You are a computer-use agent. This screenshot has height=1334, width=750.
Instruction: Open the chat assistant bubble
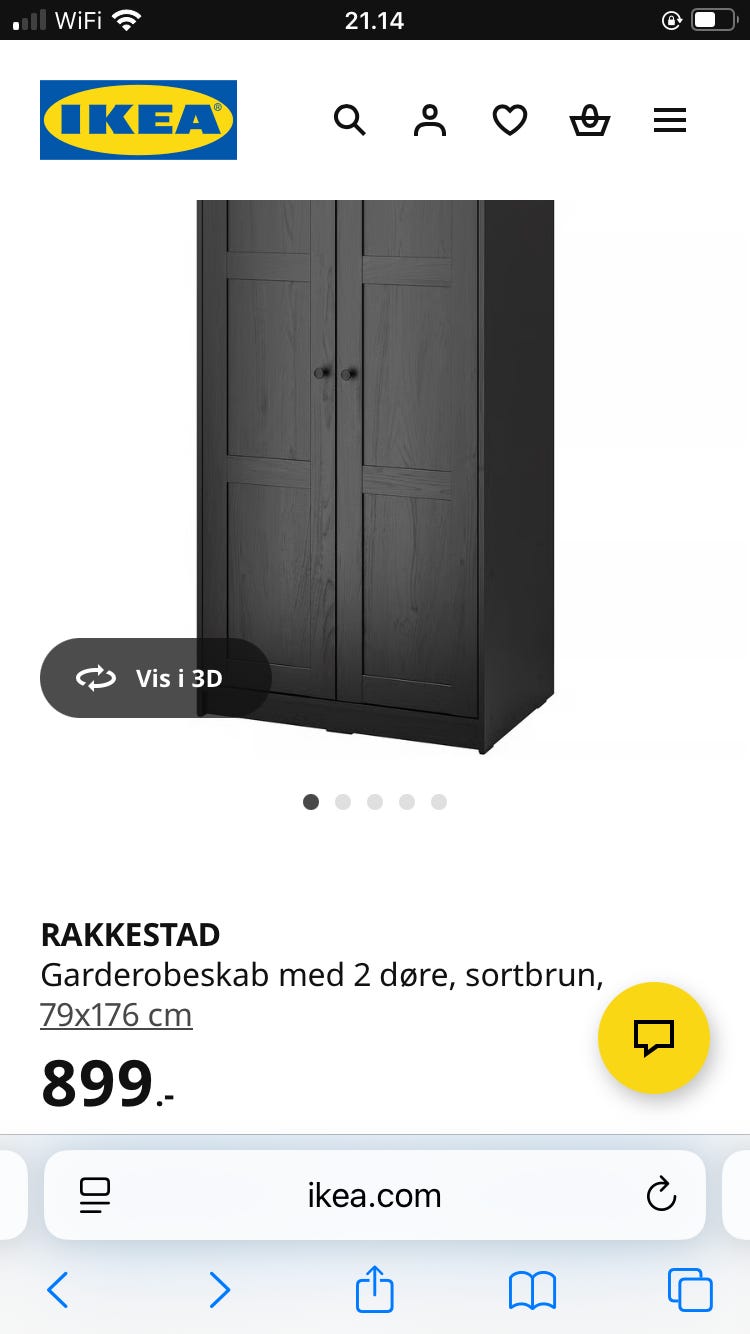[x=654, y=1038]
